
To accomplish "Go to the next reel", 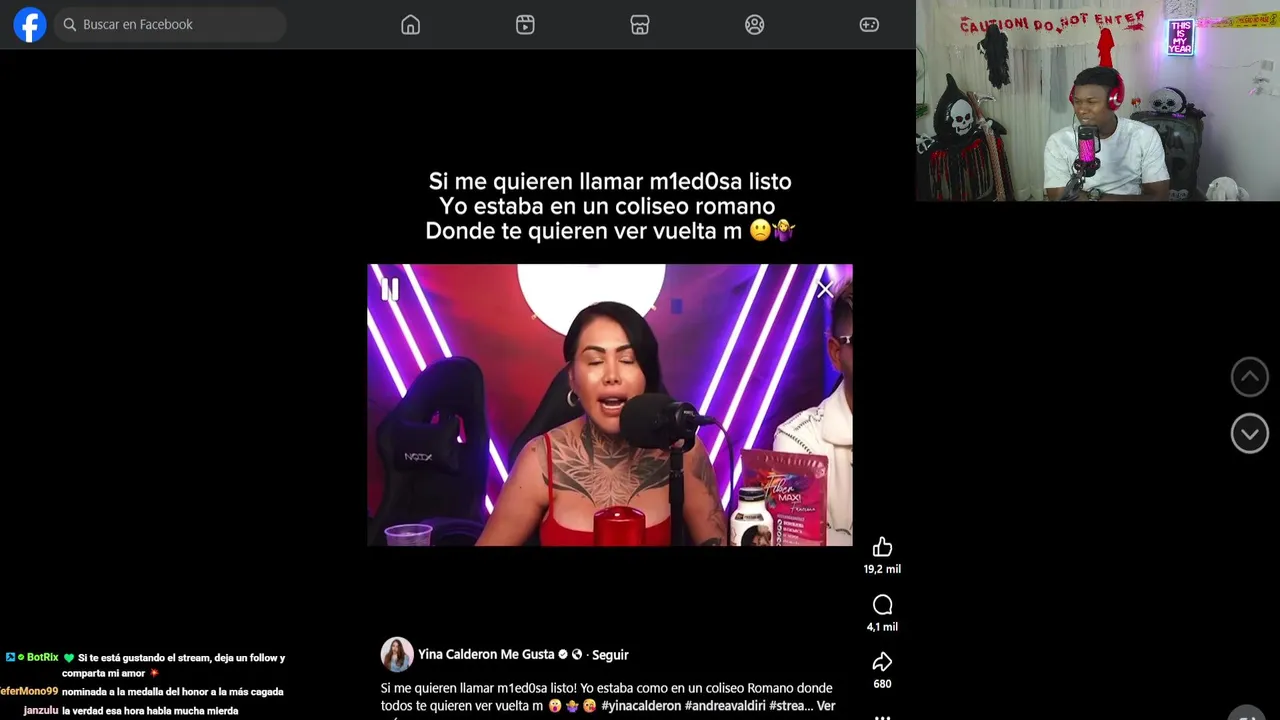I will (x=1249, y=434).
